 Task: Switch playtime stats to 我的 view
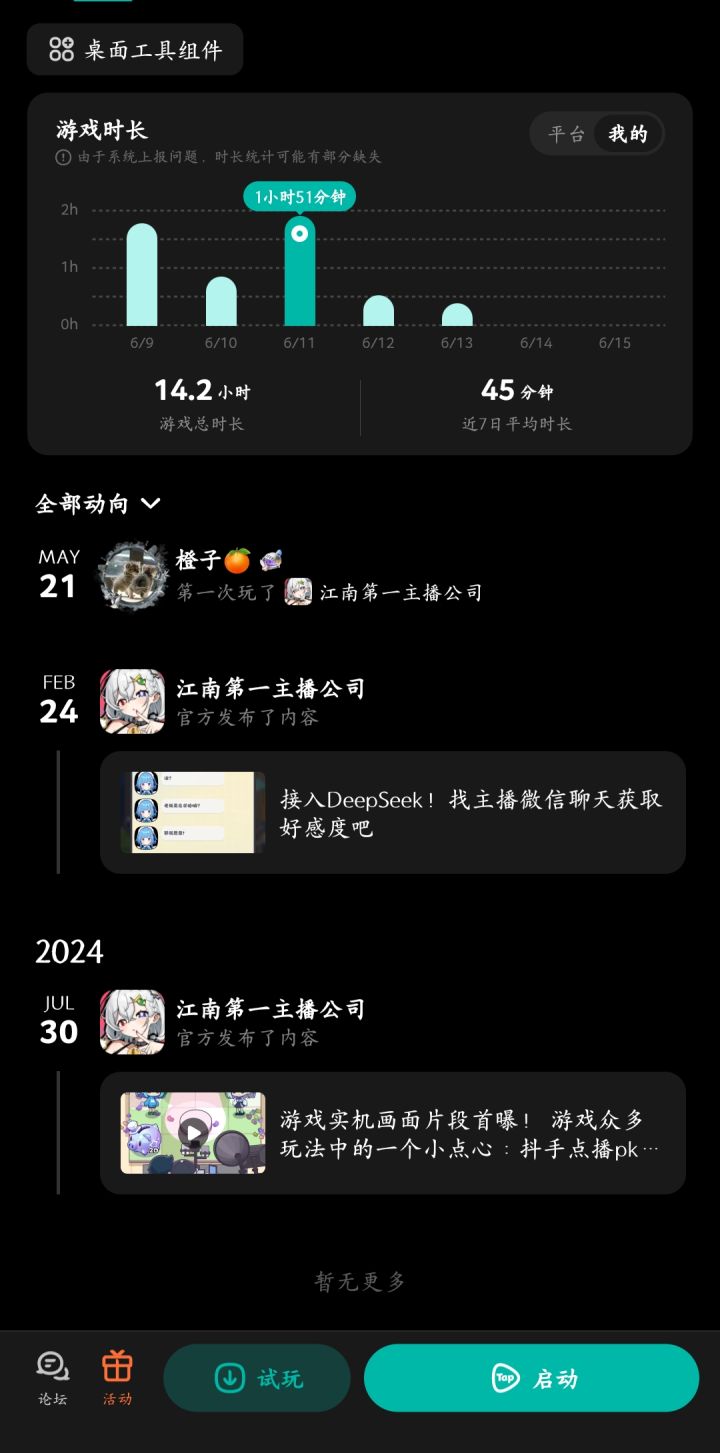pos(628,133)
